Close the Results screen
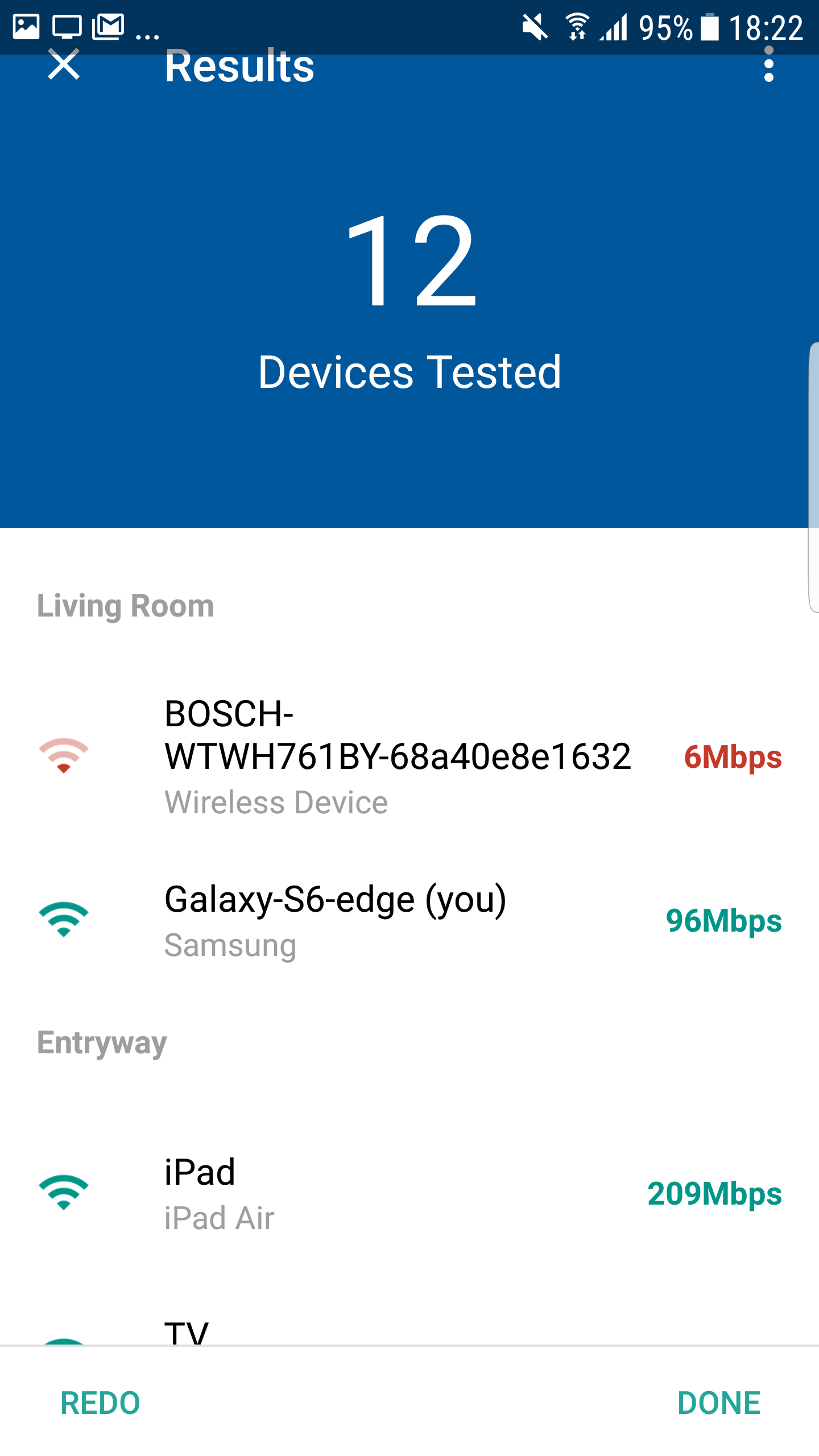Image resolution: width=819 pixels, height=1456 pixels. pos(64,65)
